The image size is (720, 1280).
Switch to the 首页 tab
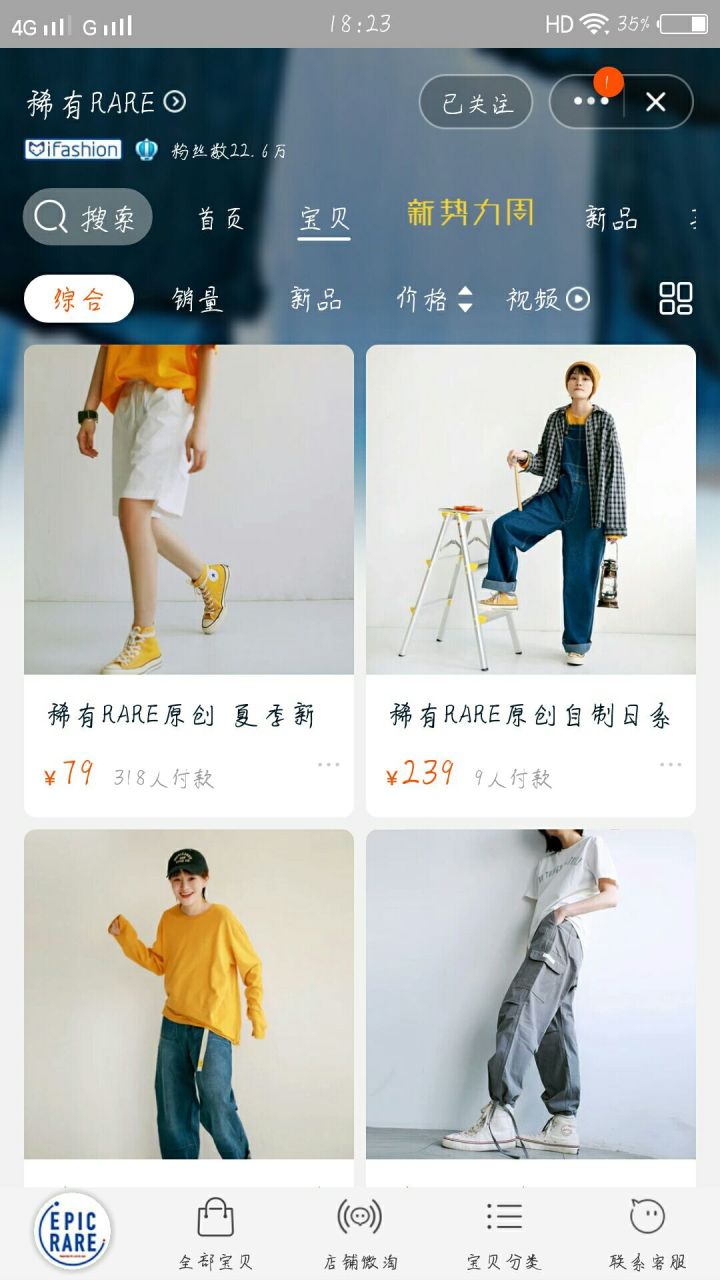(x=221, y=219)
